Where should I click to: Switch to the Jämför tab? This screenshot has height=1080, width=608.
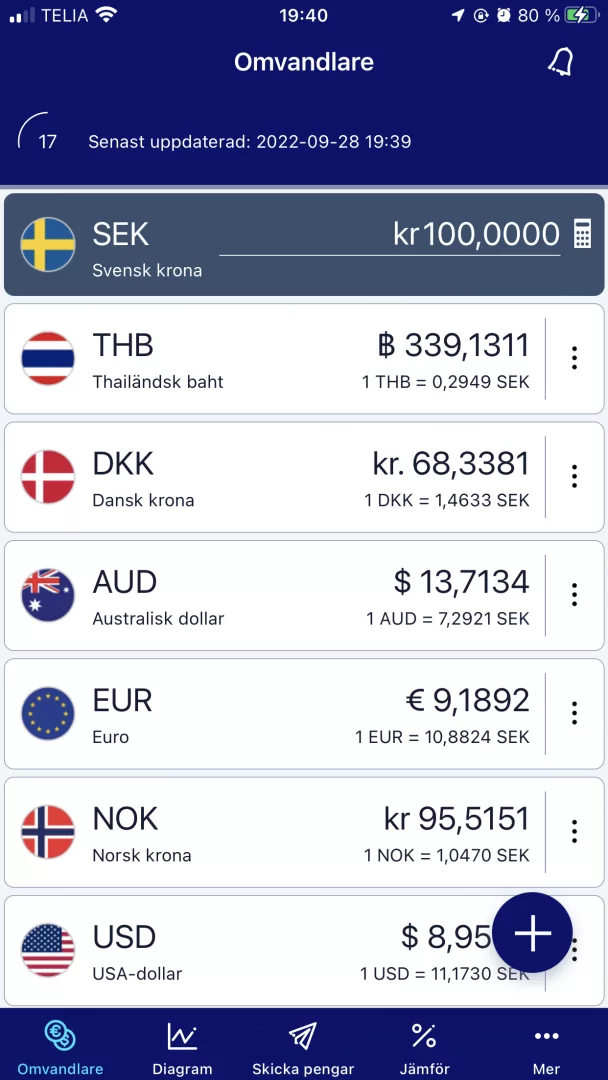(x=424, y=1047)
